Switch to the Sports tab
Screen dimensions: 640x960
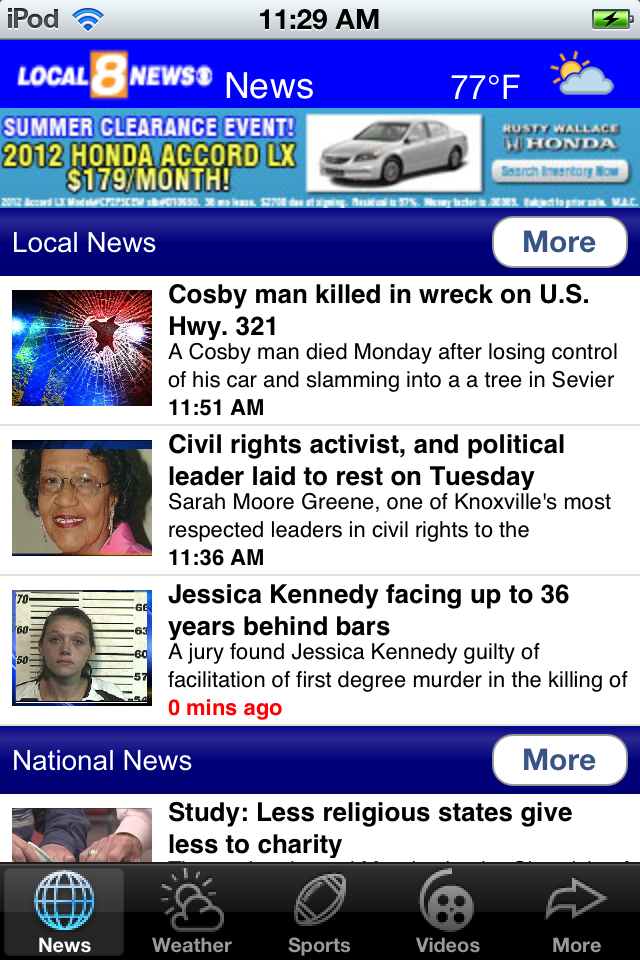pyautogui.click(x=319, y=912)
